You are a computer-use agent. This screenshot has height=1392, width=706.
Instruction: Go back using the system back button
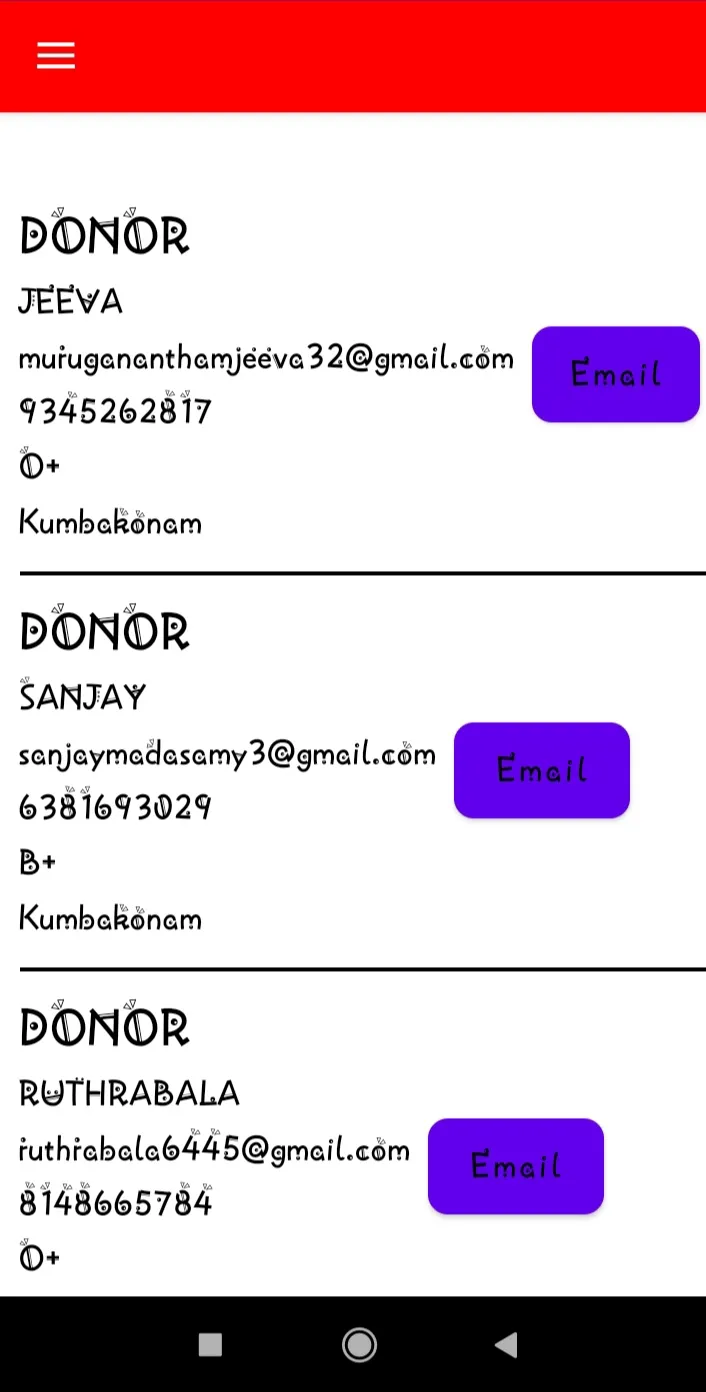pos(506,1345)
